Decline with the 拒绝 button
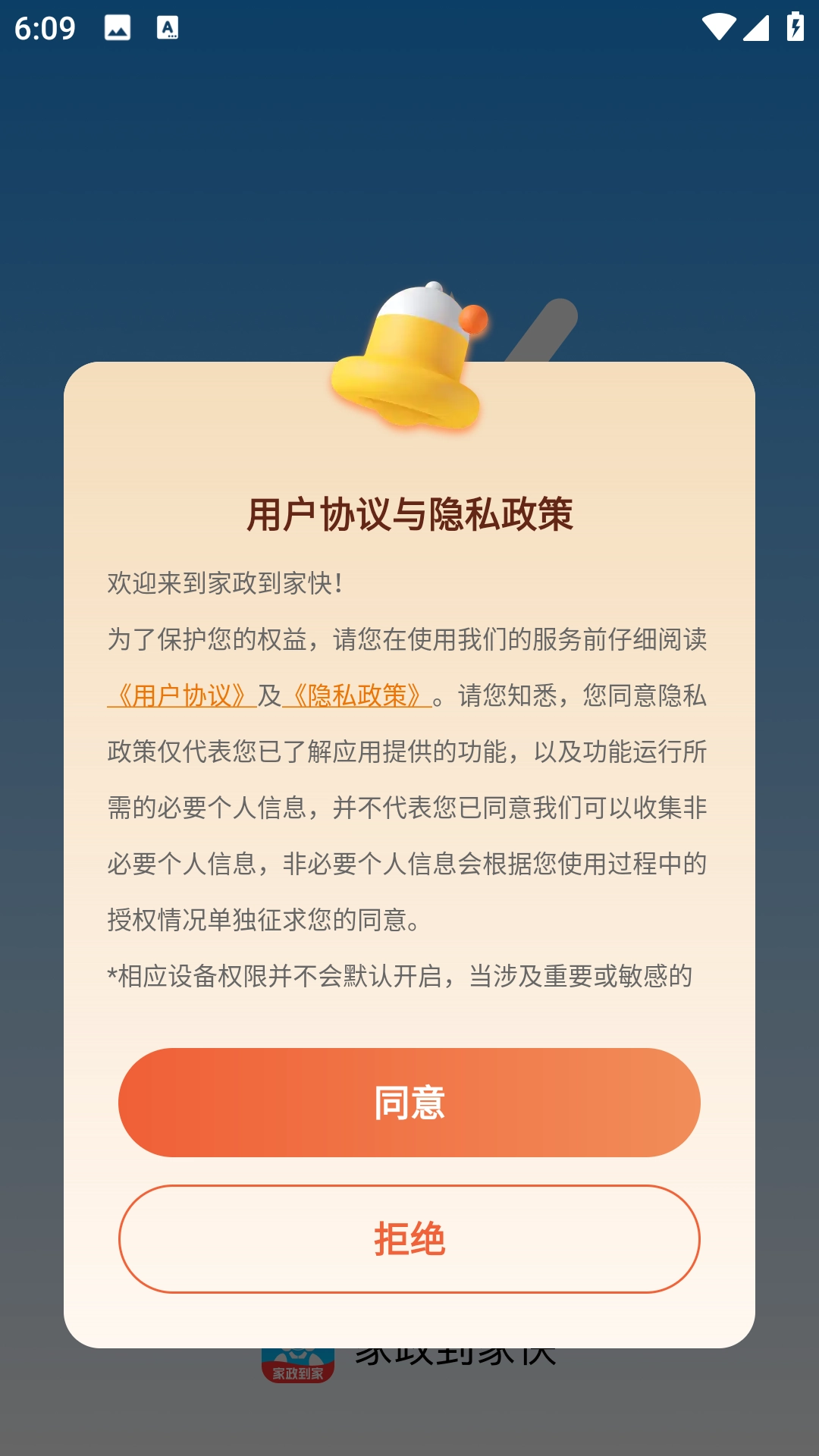819x1456 pixels. point(409,1239)
